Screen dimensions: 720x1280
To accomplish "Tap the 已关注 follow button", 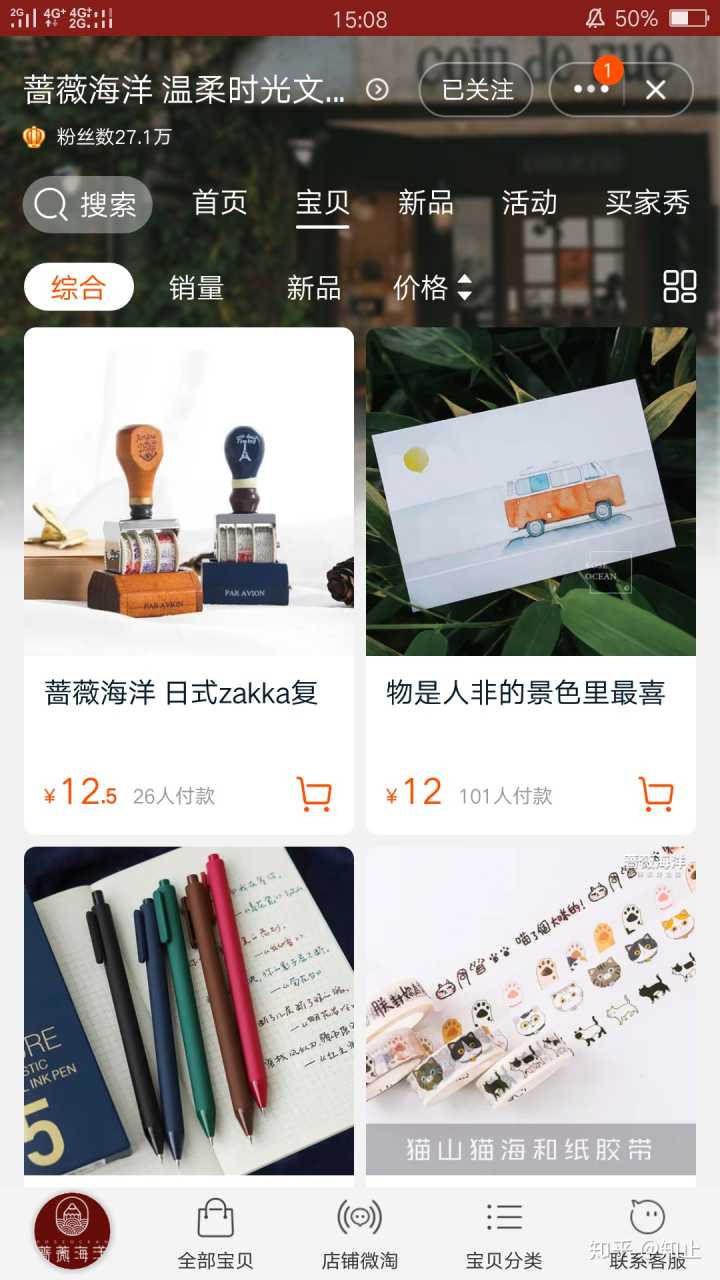I will point(477,90).
